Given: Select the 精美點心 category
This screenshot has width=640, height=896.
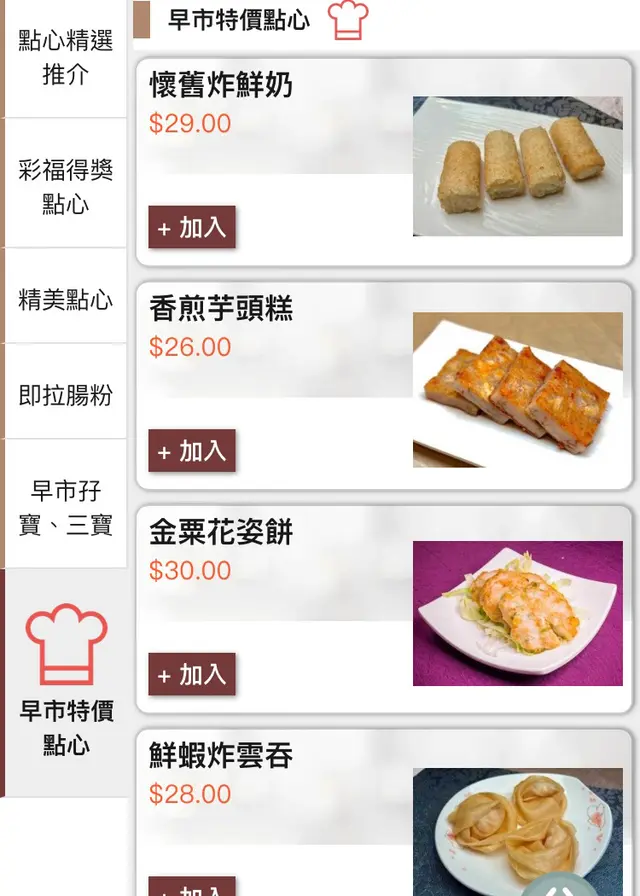Looking at the screenshot, I should pos(66,299).
